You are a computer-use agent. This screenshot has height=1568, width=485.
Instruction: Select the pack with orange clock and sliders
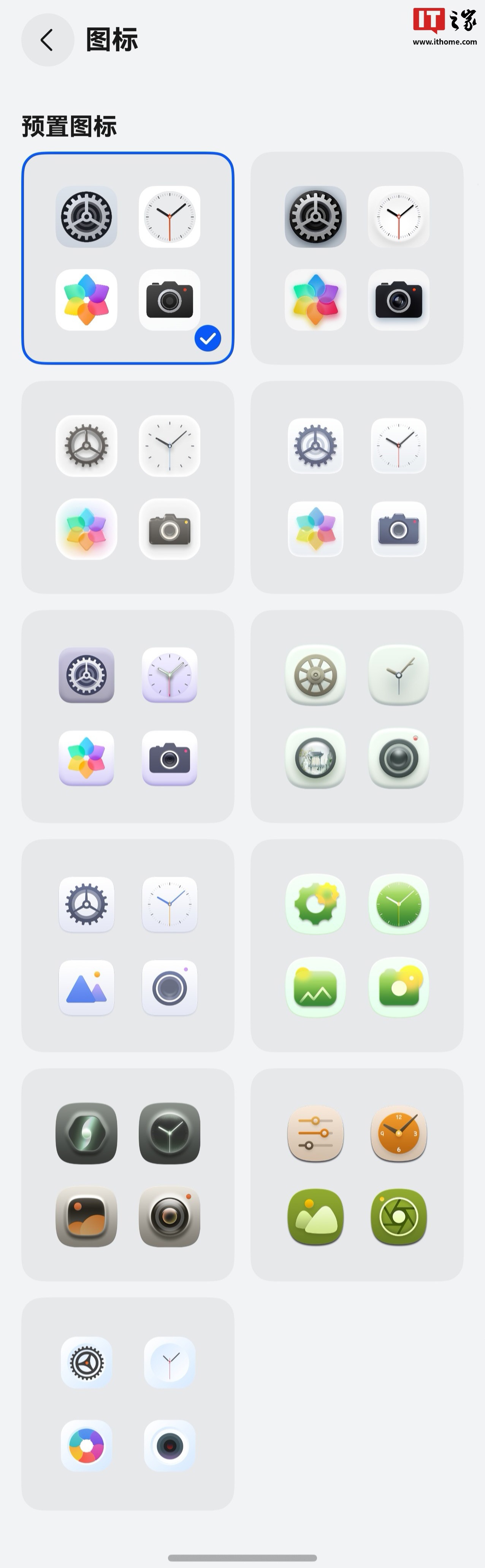click(357, 1175)
